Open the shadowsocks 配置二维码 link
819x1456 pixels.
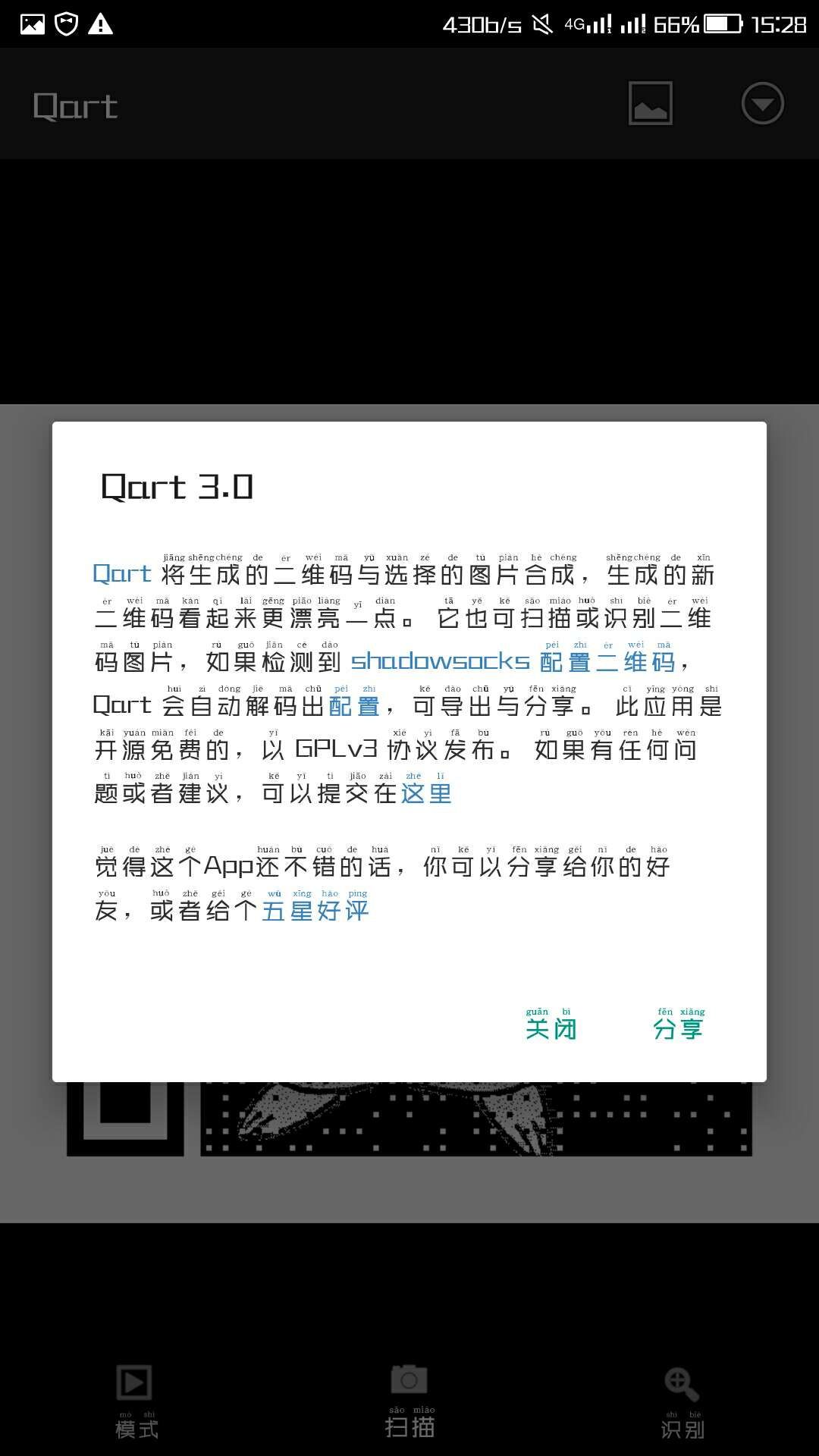tap(513, 661)
